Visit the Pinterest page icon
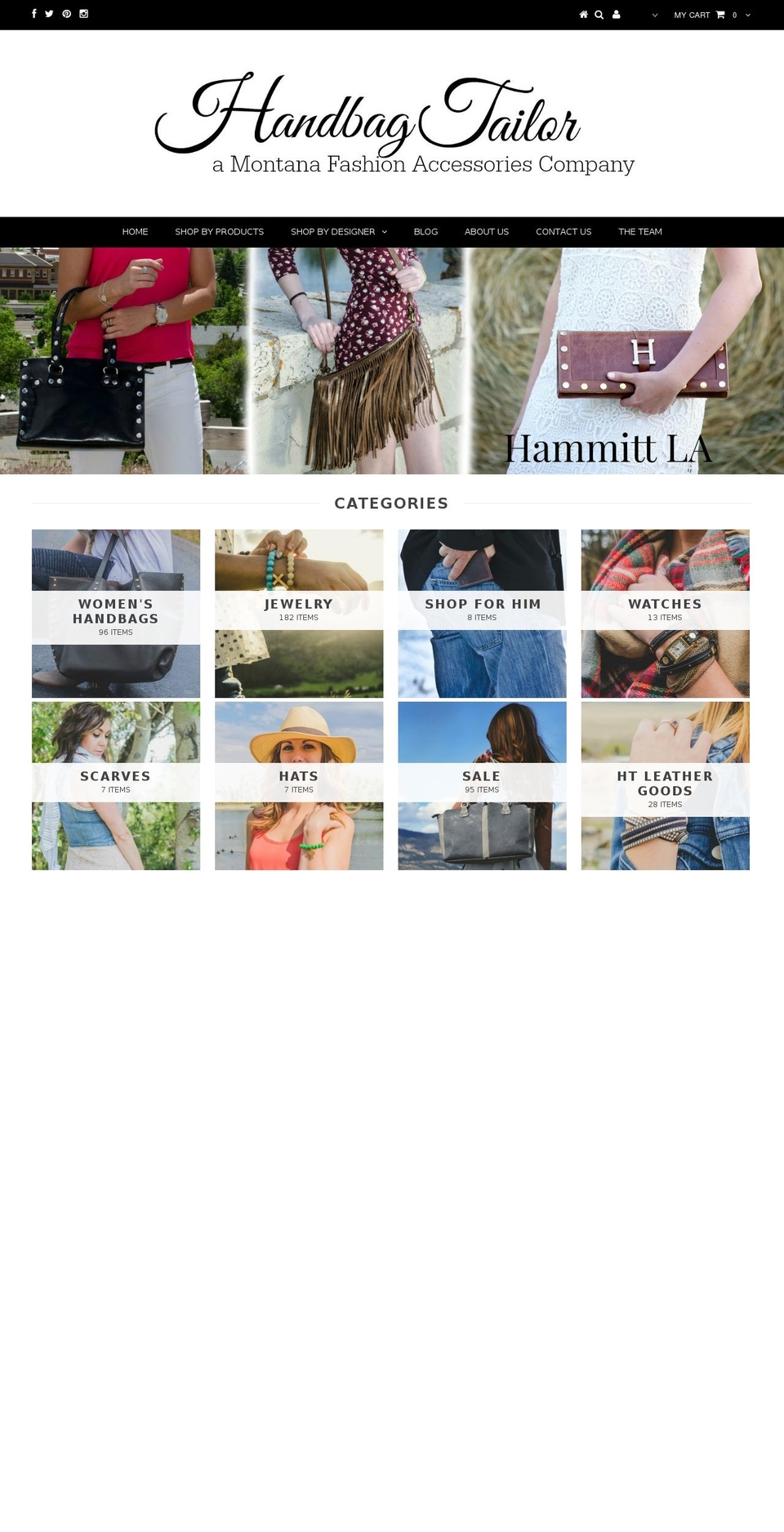Viewport: 784px width, 1532px height. pyautogui.click(x=66, y=14)
